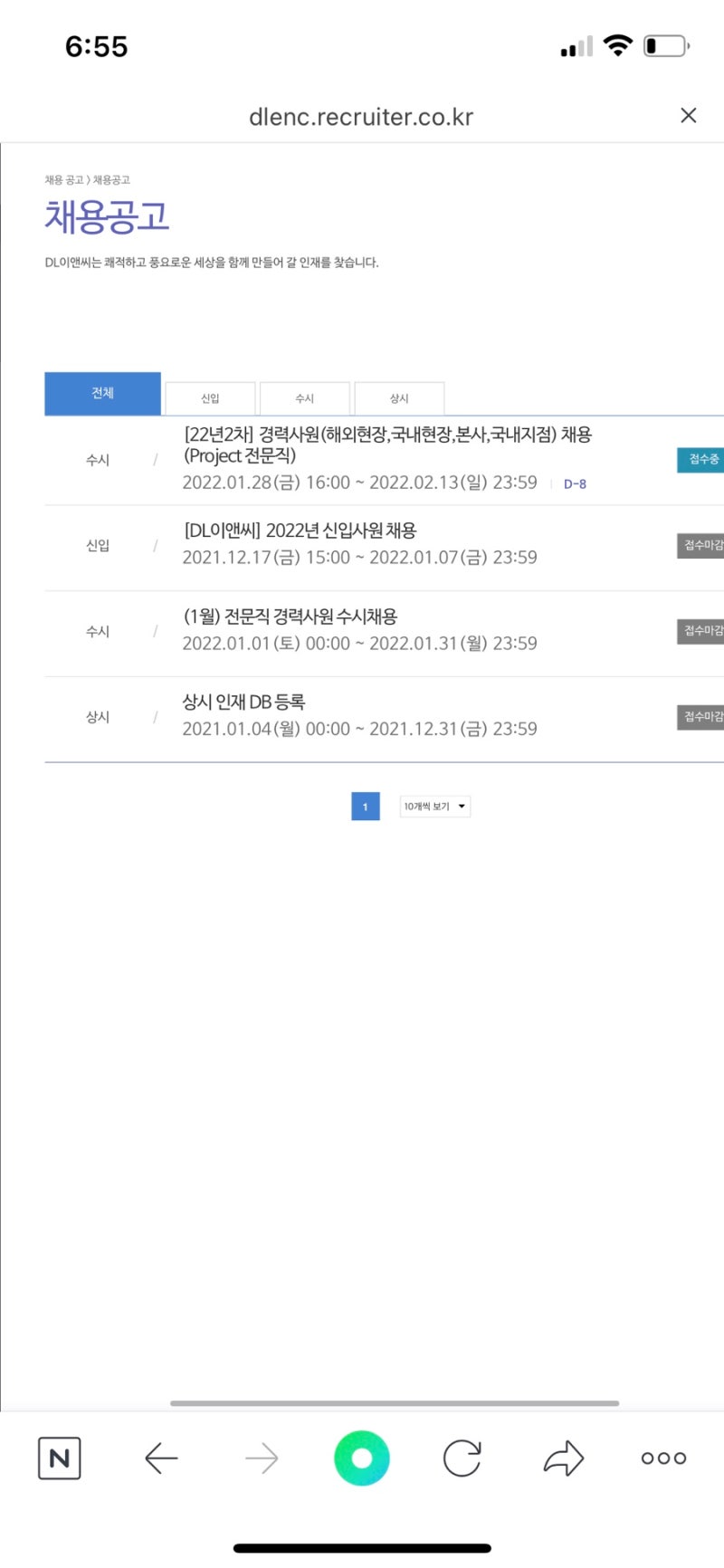The width and height of the screenshot is (724, 1568).
Task: Switch to the 전체 tab
Action: pos(102,394)
